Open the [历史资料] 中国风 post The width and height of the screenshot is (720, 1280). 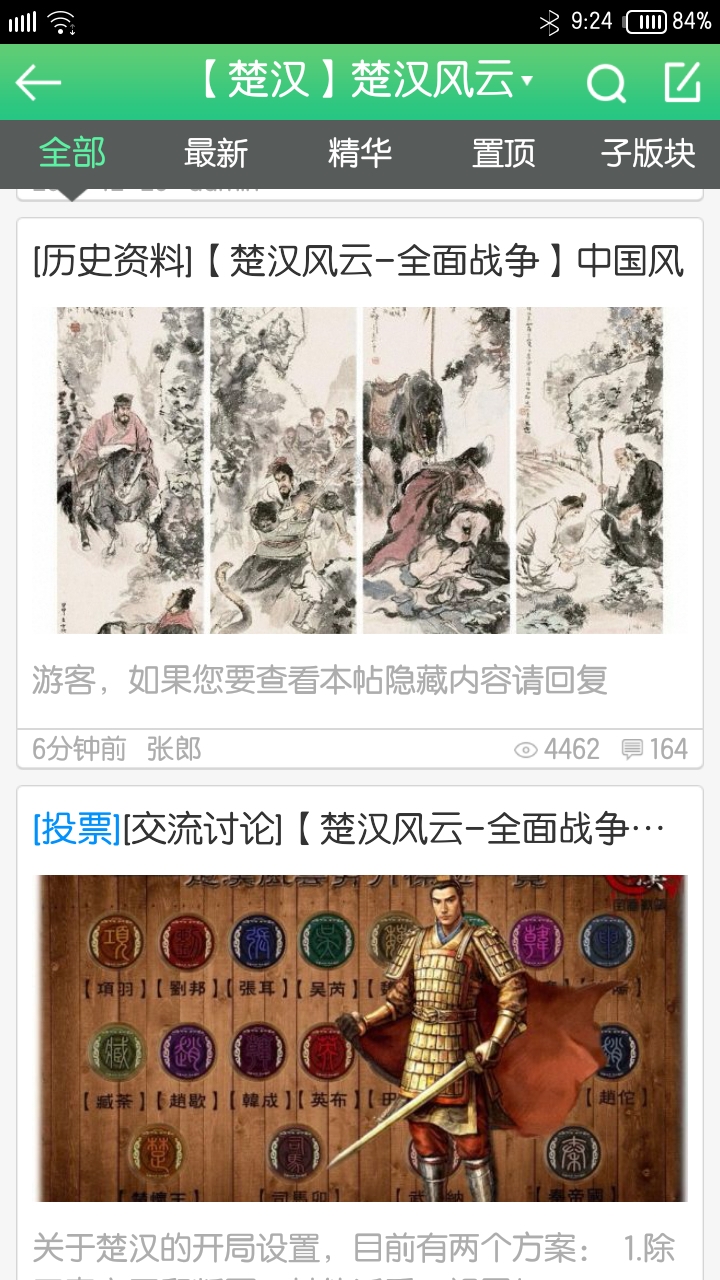[358, 262]
